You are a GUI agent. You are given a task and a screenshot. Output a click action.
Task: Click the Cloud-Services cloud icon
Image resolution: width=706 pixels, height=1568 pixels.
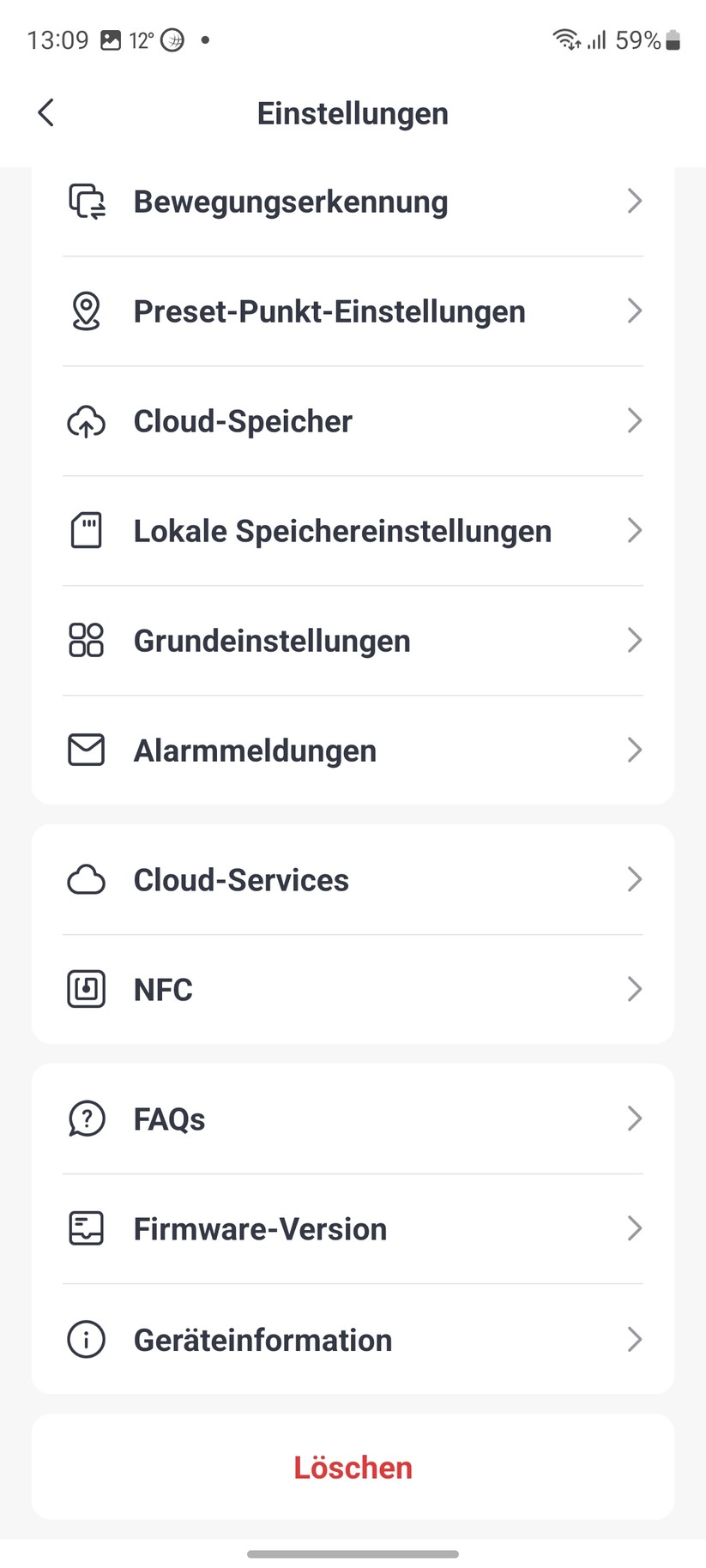coord(86,879)
